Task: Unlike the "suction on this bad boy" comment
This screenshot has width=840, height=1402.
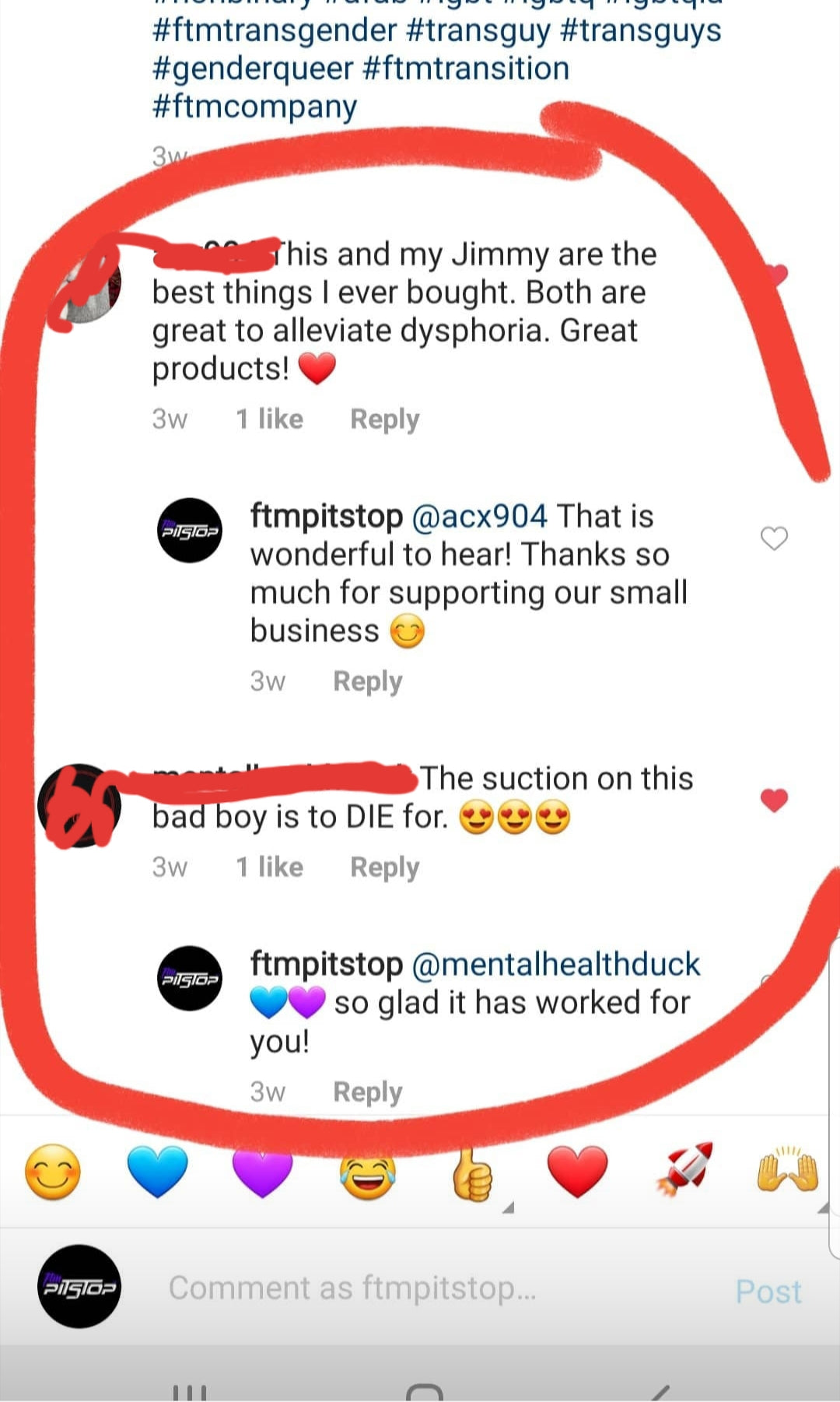Action: click(x=774, y=800)
